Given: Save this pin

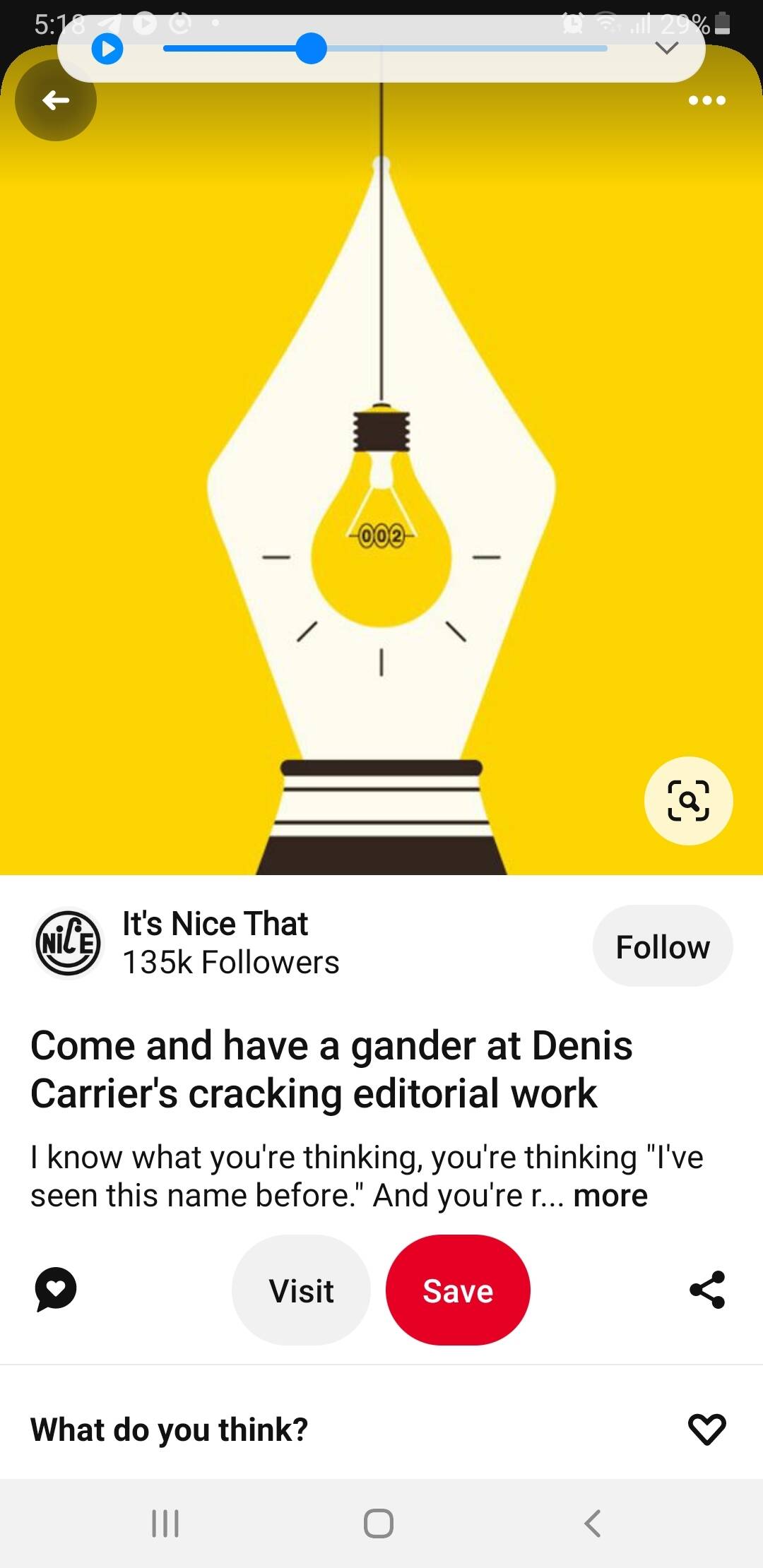Looking at the screenshot, I should tap(458, 1290).
